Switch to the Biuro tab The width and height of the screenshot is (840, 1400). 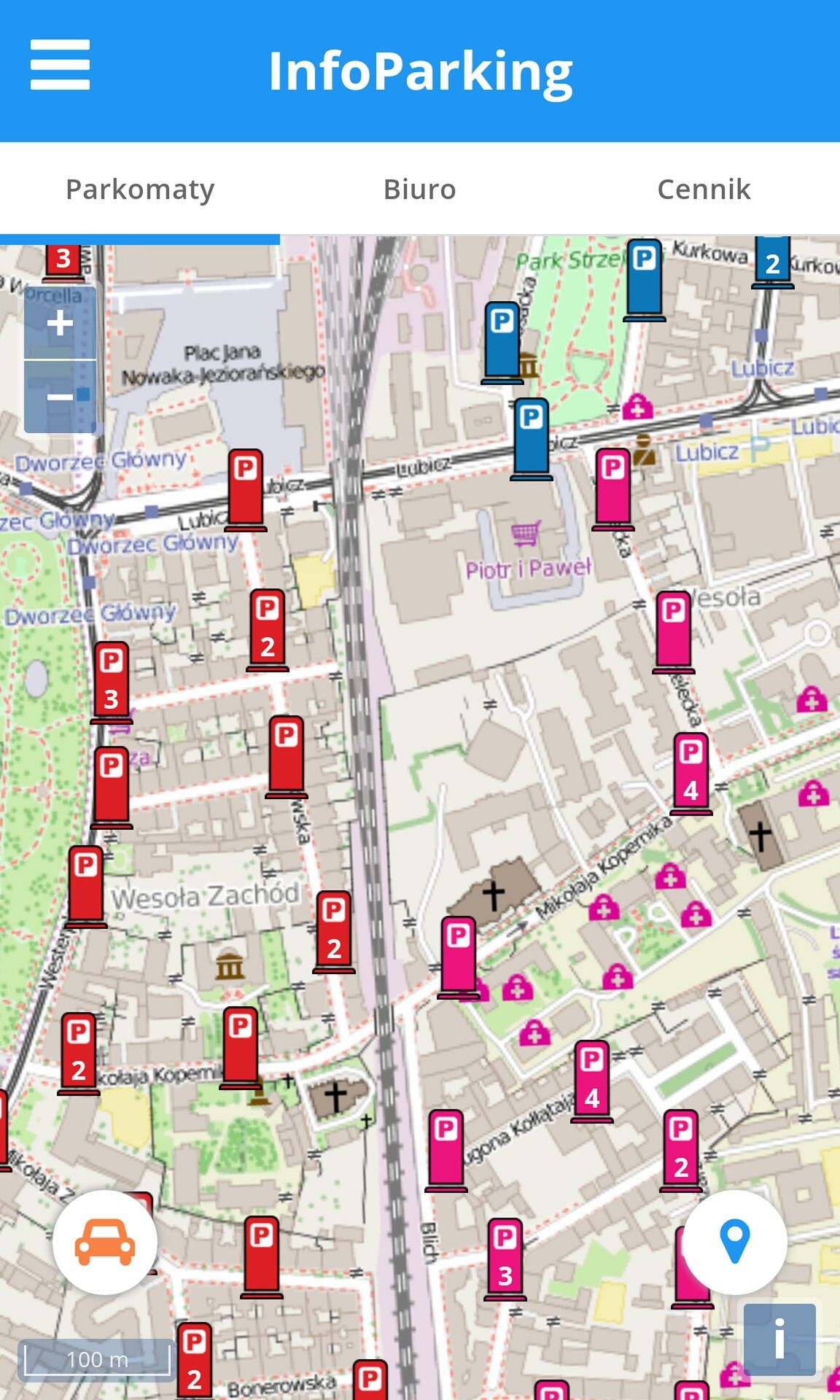tap(420, 189)
